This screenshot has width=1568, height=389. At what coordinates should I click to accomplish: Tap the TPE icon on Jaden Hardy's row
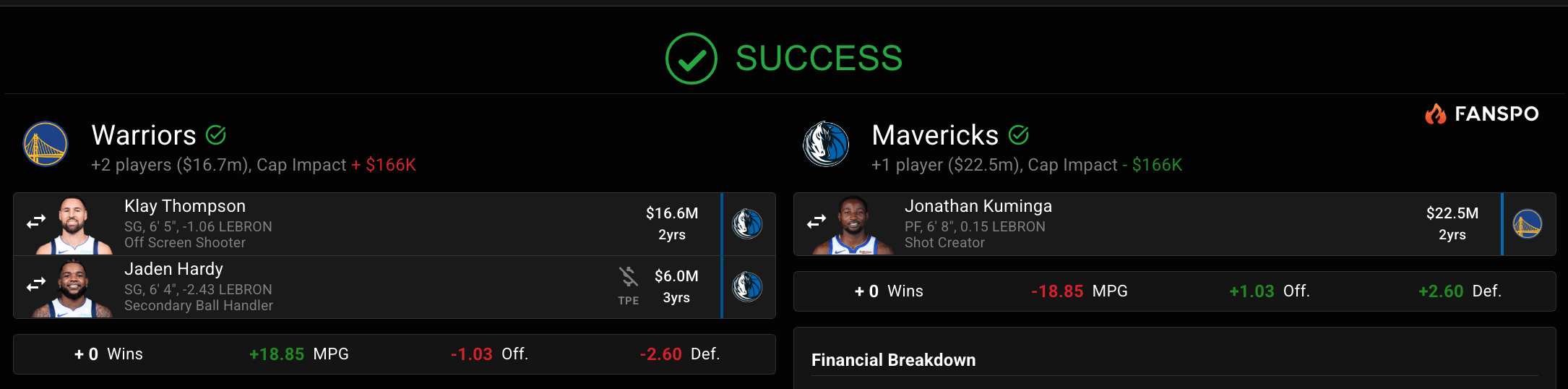tap(629, 285)
